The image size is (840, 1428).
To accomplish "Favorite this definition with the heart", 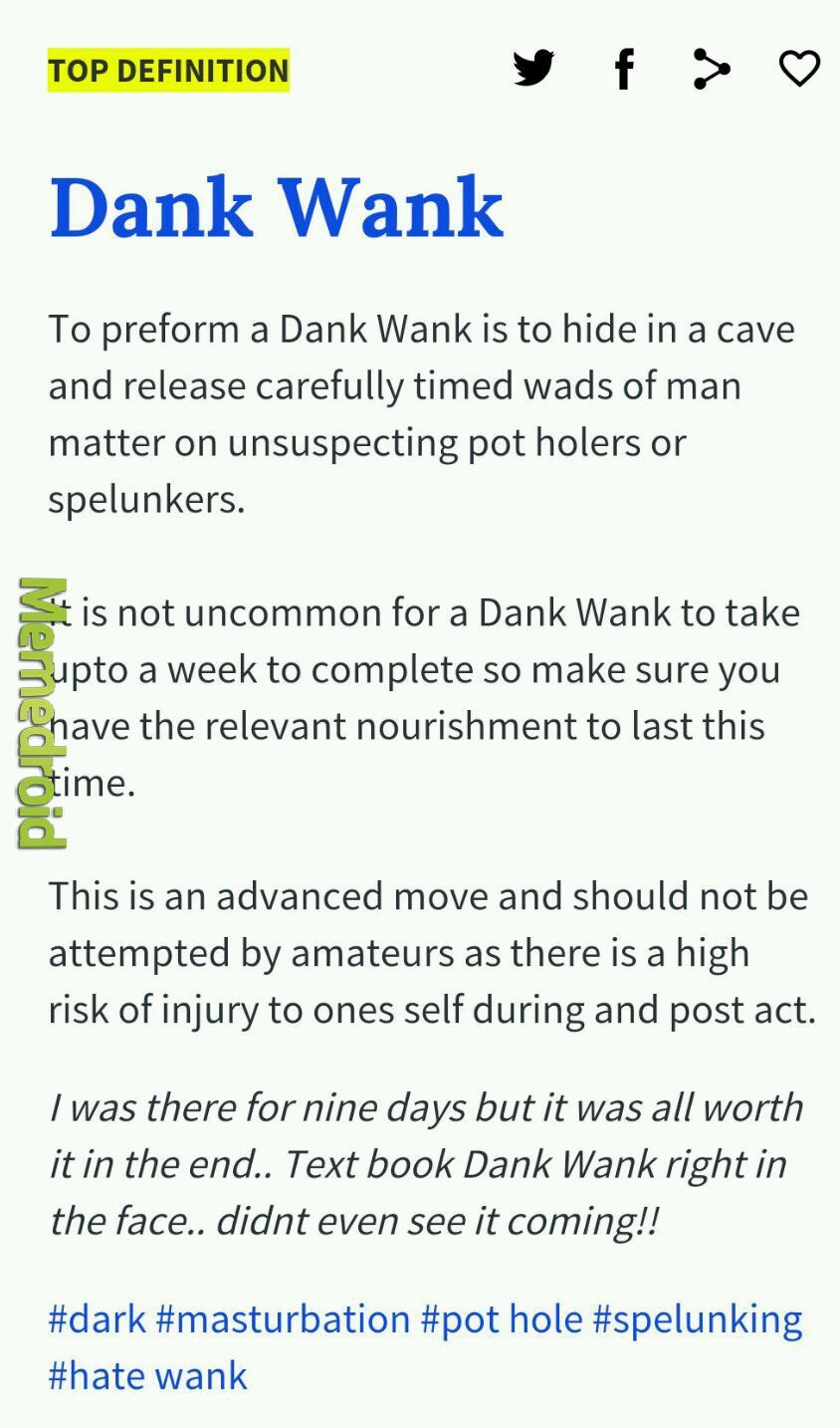I will [x=799, y=69].
